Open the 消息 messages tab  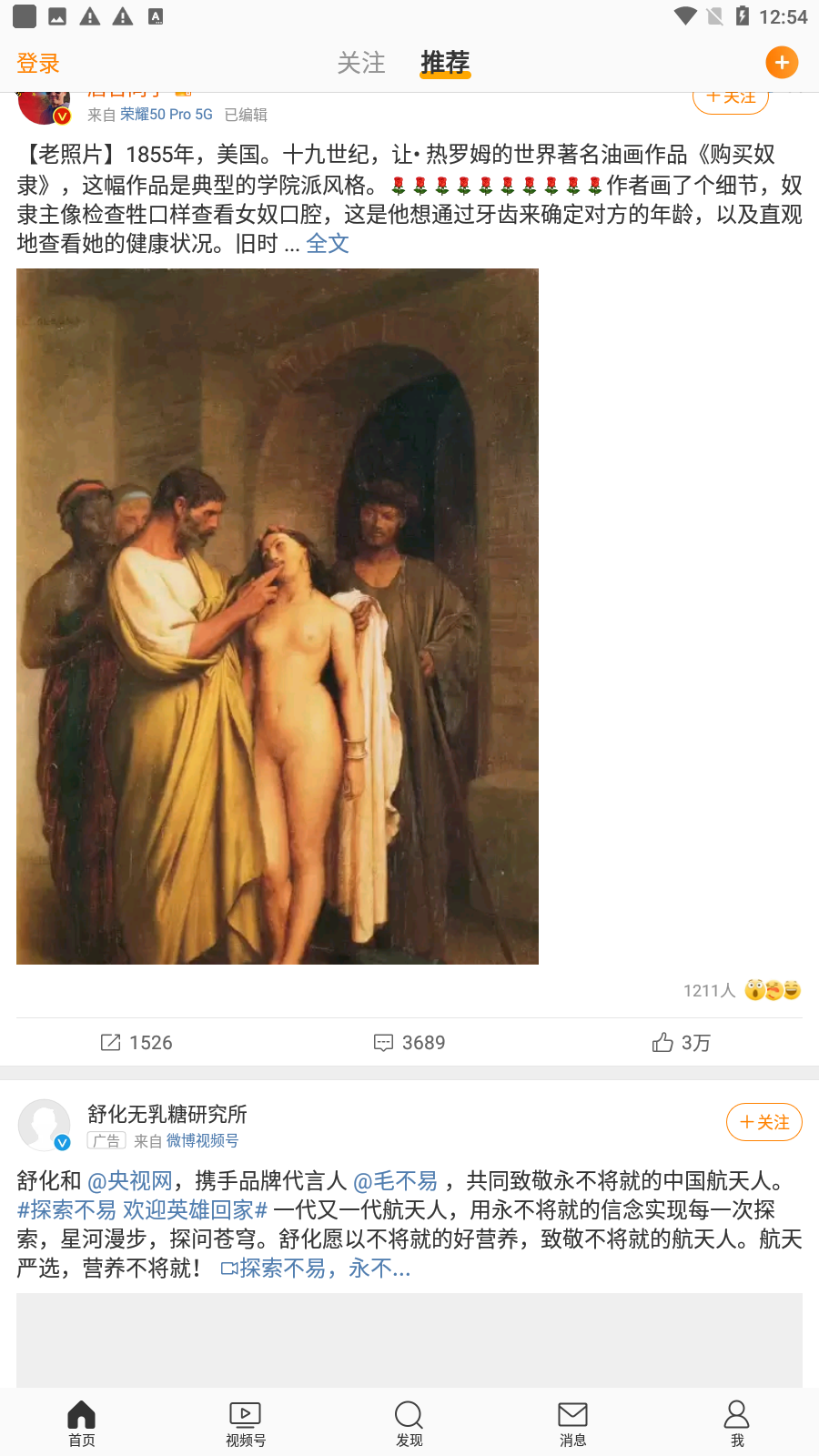click(x=573, y=1422)
